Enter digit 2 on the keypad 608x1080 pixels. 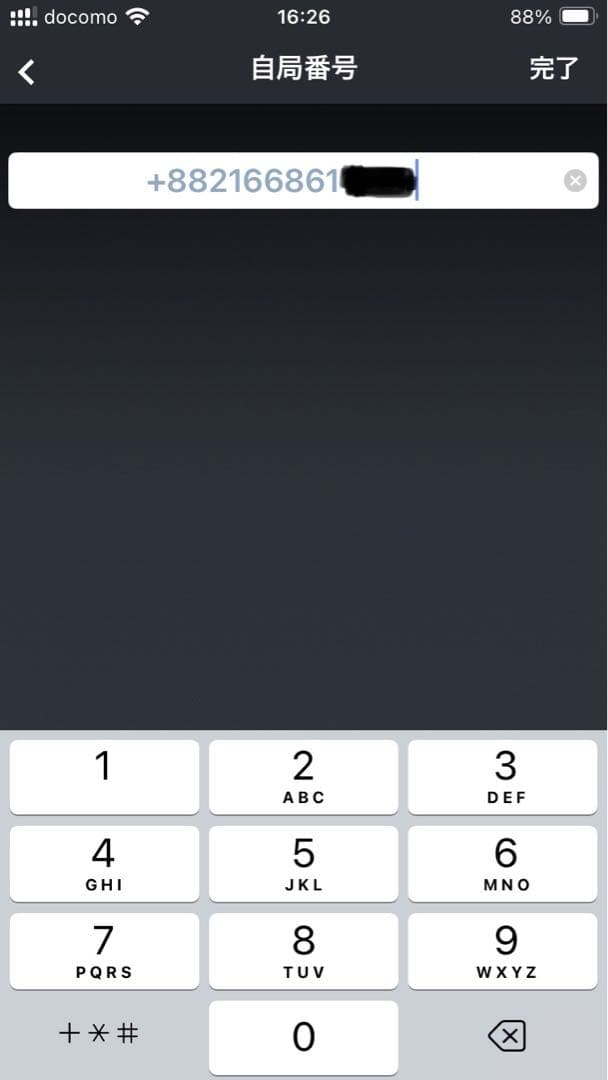click(x=303, y=777)
